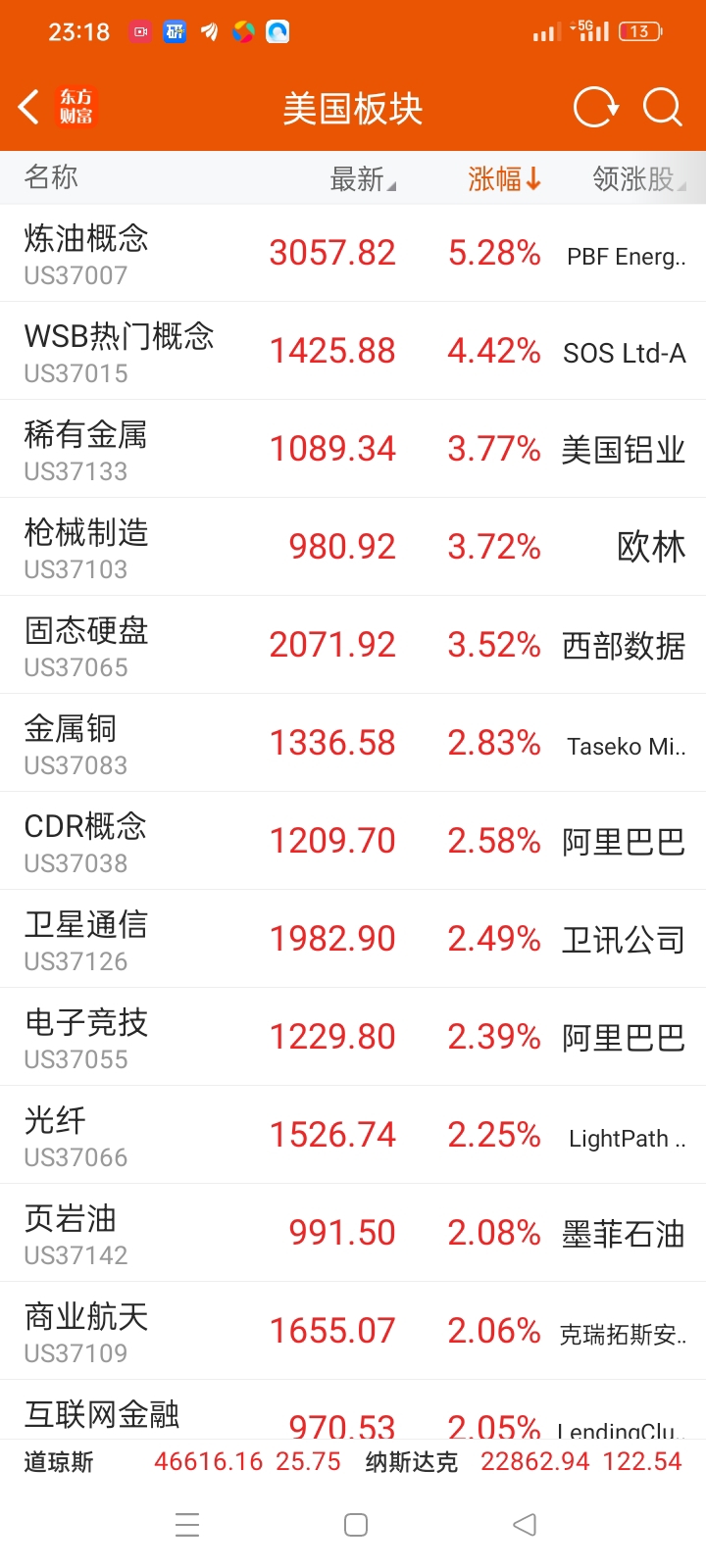
Task: Open the CDR概念 row
Action: click(353, 841)
